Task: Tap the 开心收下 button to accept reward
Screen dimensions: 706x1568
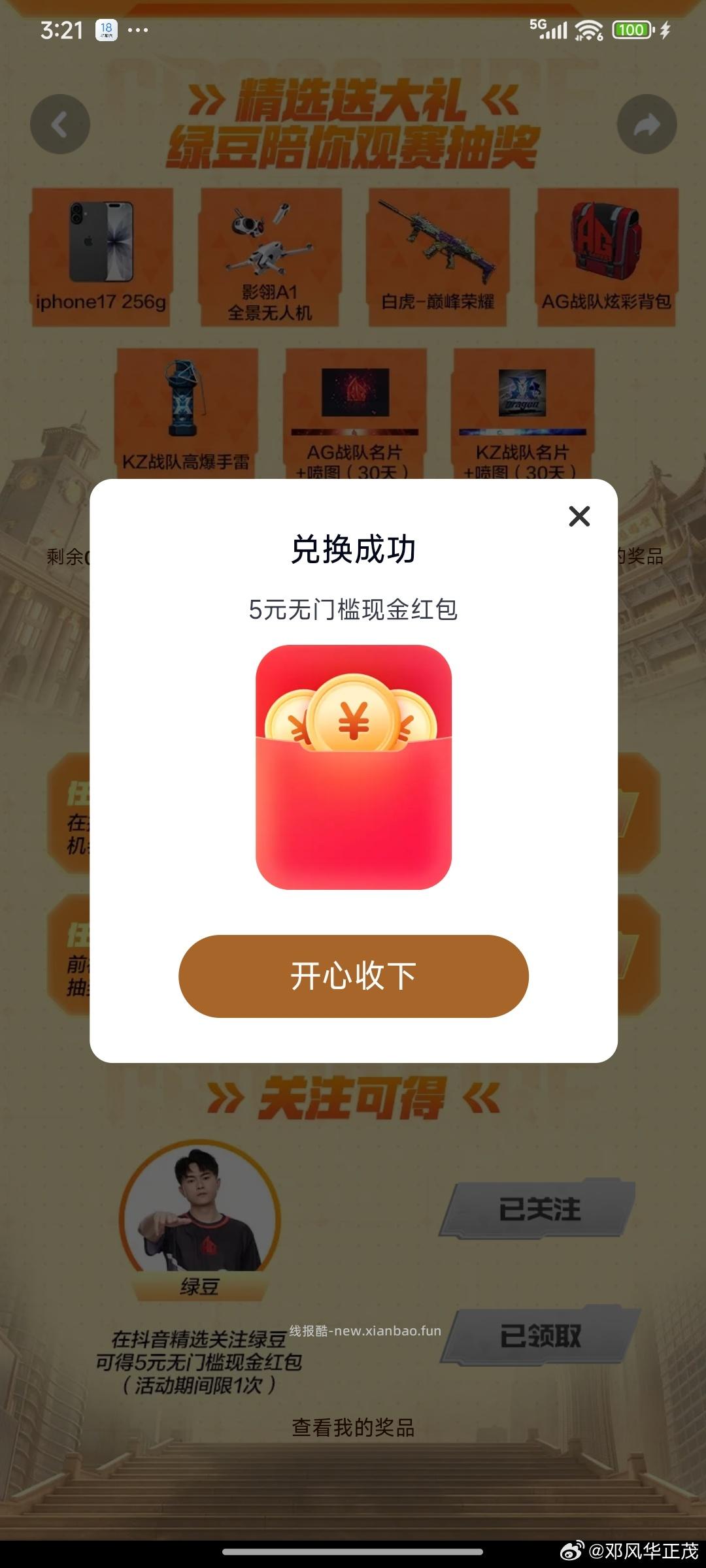Action: click(353, 976)
